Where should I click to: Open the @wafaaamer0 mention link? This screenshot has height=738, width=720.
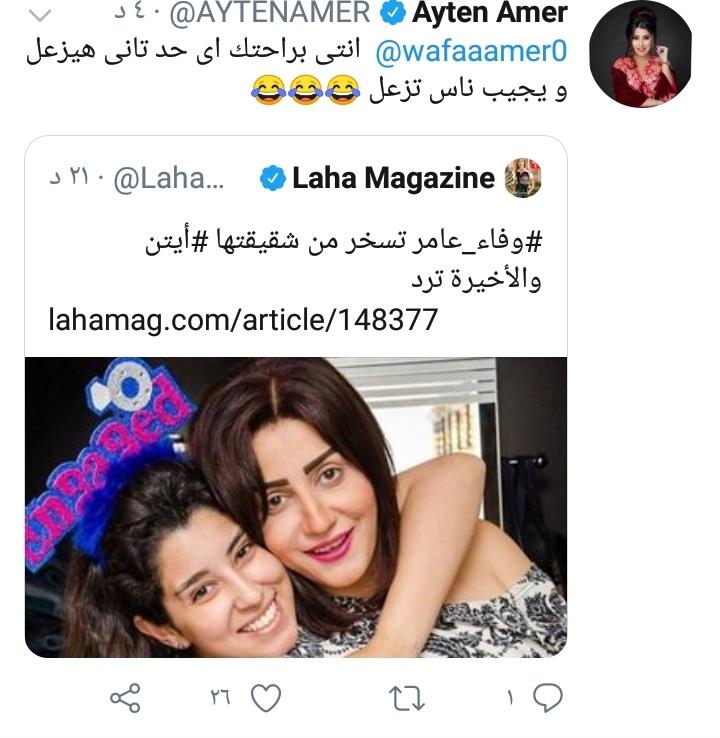[x=457, y=53]
